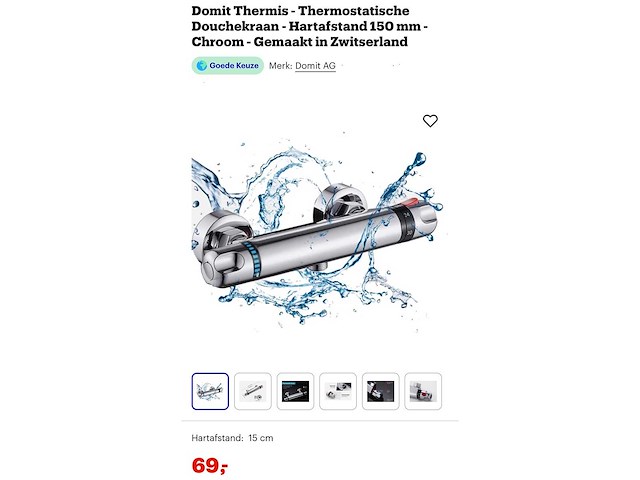The width and height of the screenshot is (640, 480).
Task: Select the third thumbnail with dark background
Action: click(295, 391)
